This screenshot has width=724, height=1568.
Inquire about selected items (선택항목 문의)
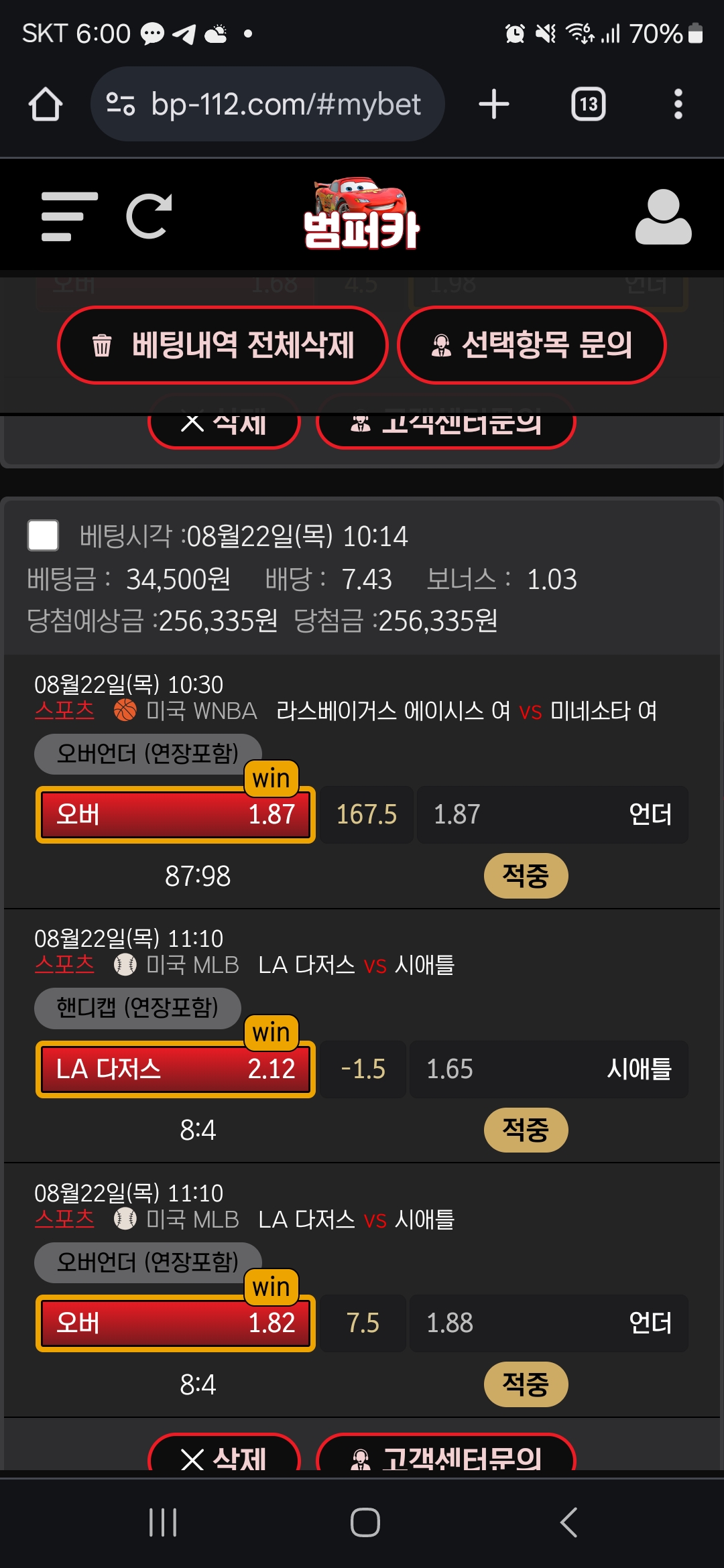point(532,345)
